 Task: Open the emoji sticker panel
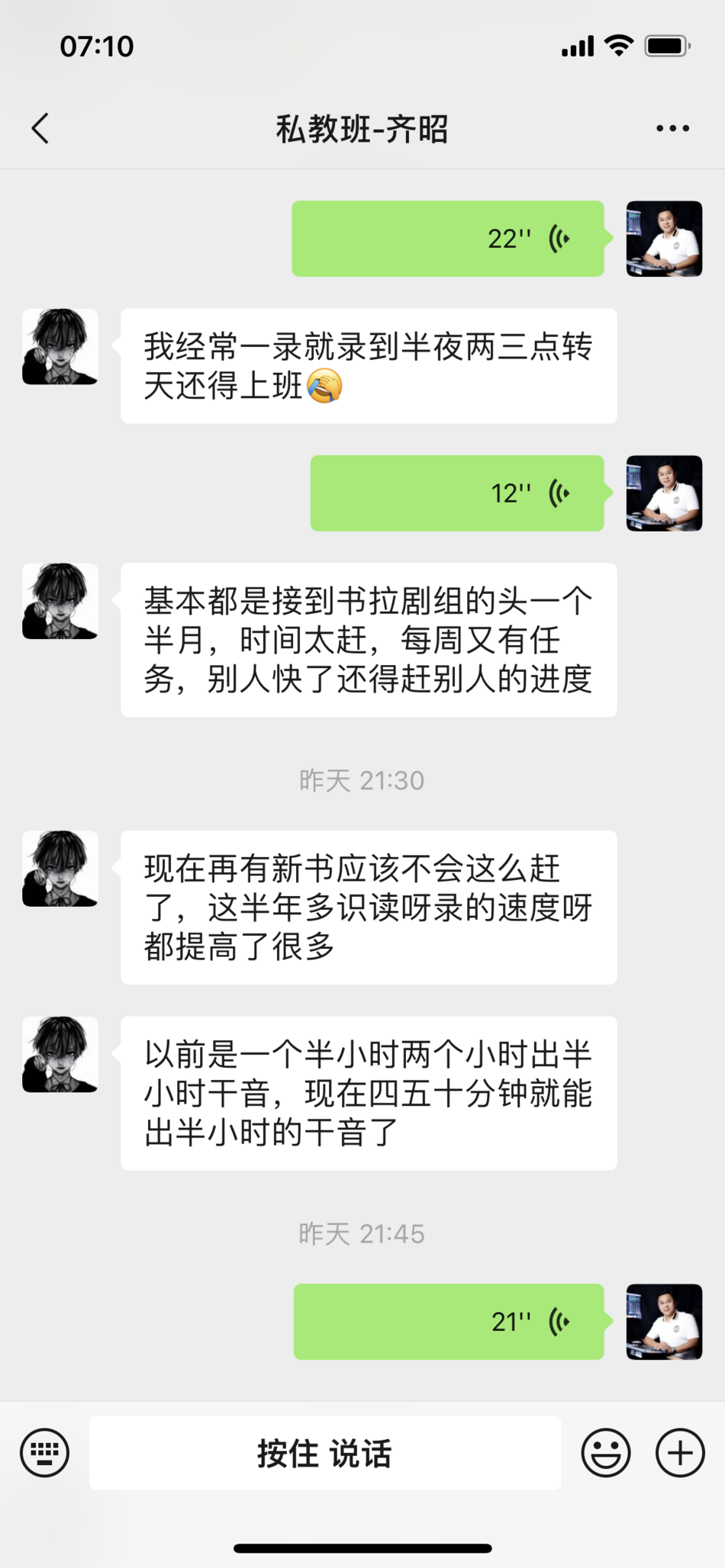point(606,1453)
